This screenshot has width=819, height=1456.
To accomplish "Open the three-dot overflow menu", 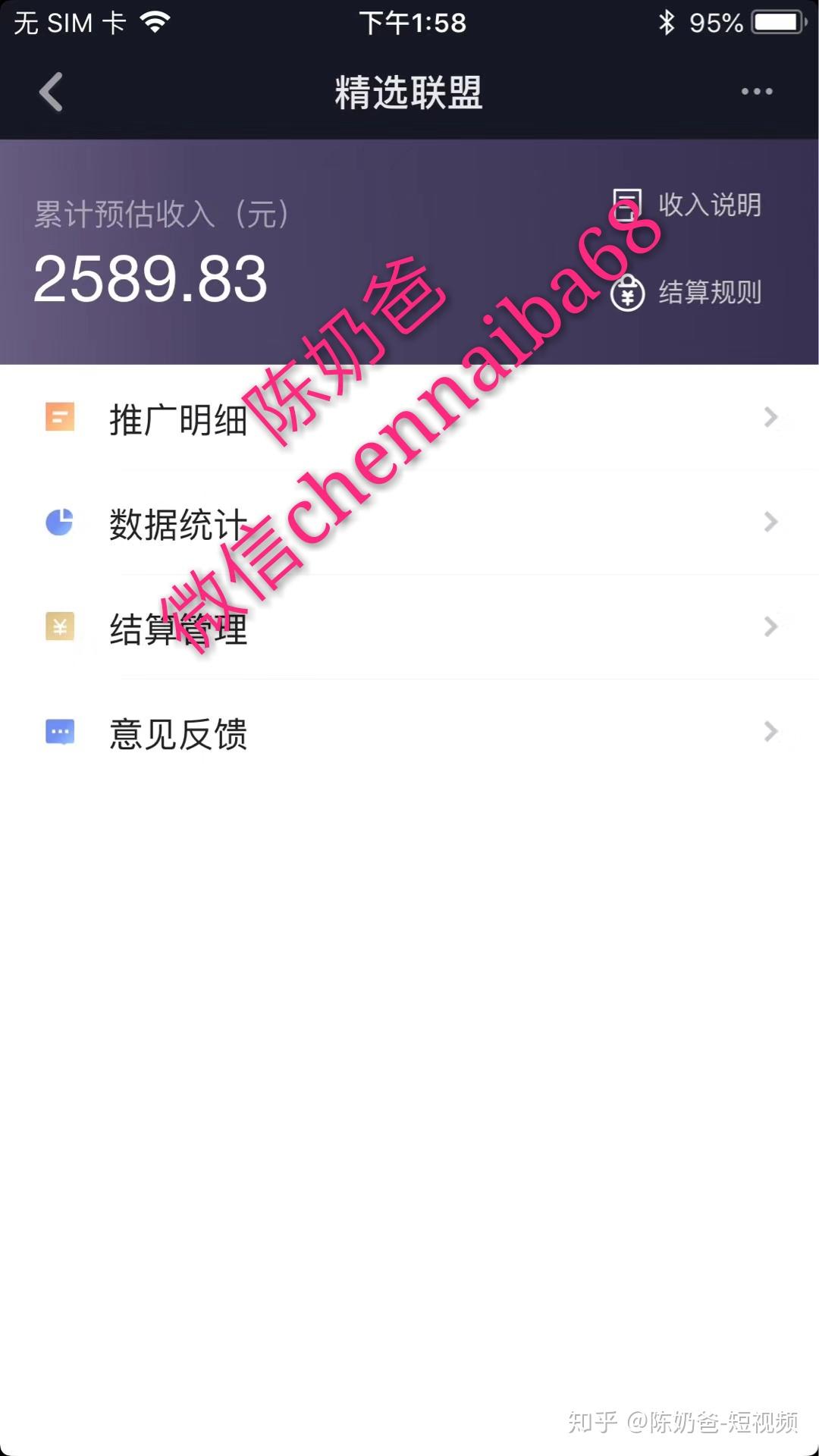I will [756, 92].
